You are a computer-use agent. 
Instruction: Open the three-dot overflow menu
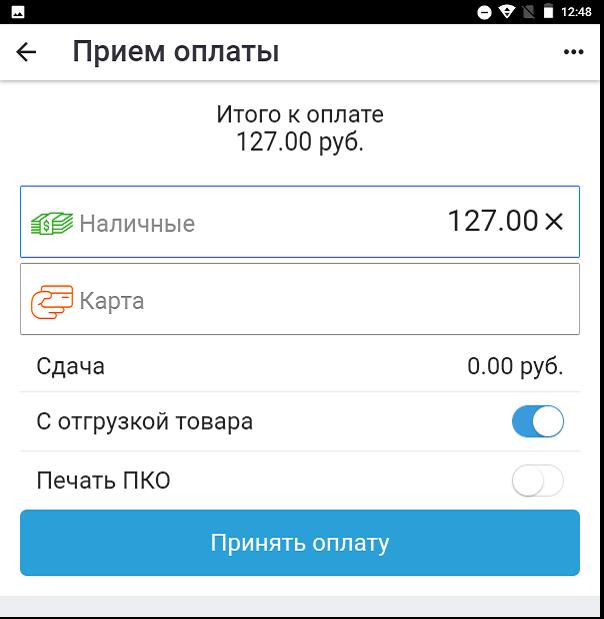573,52
